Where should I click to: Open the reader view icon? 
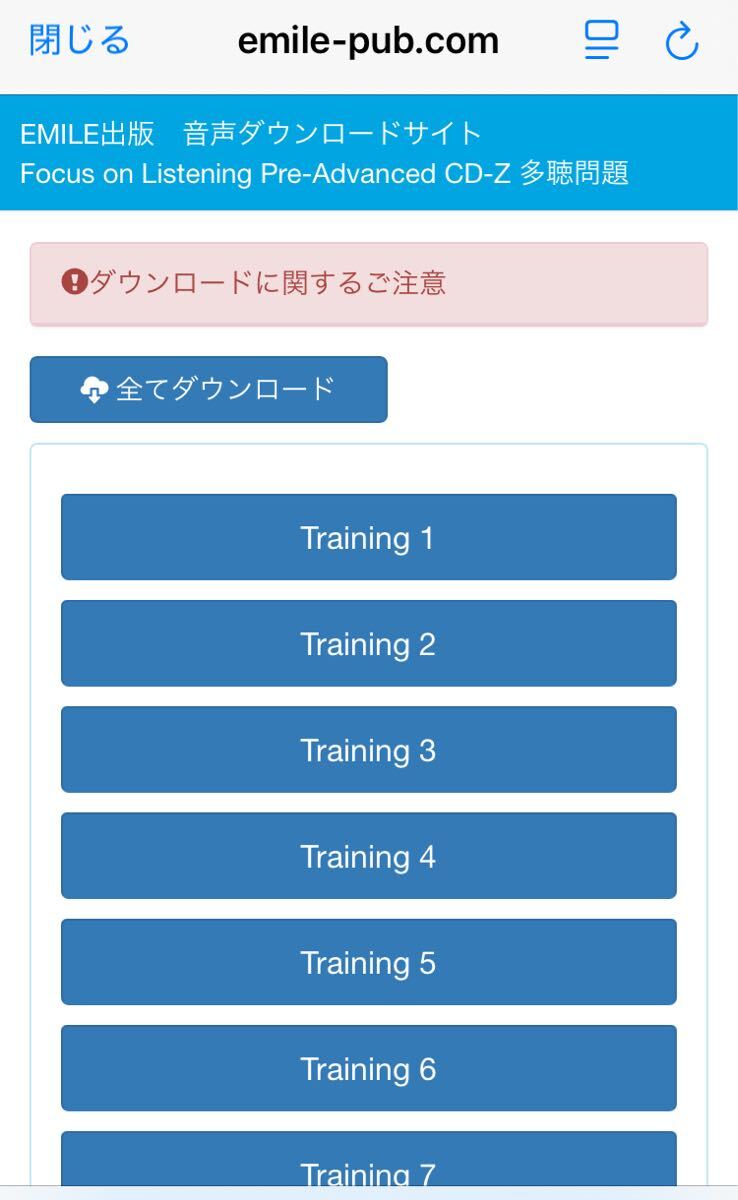pyautogui.click(x=601, y=41)
